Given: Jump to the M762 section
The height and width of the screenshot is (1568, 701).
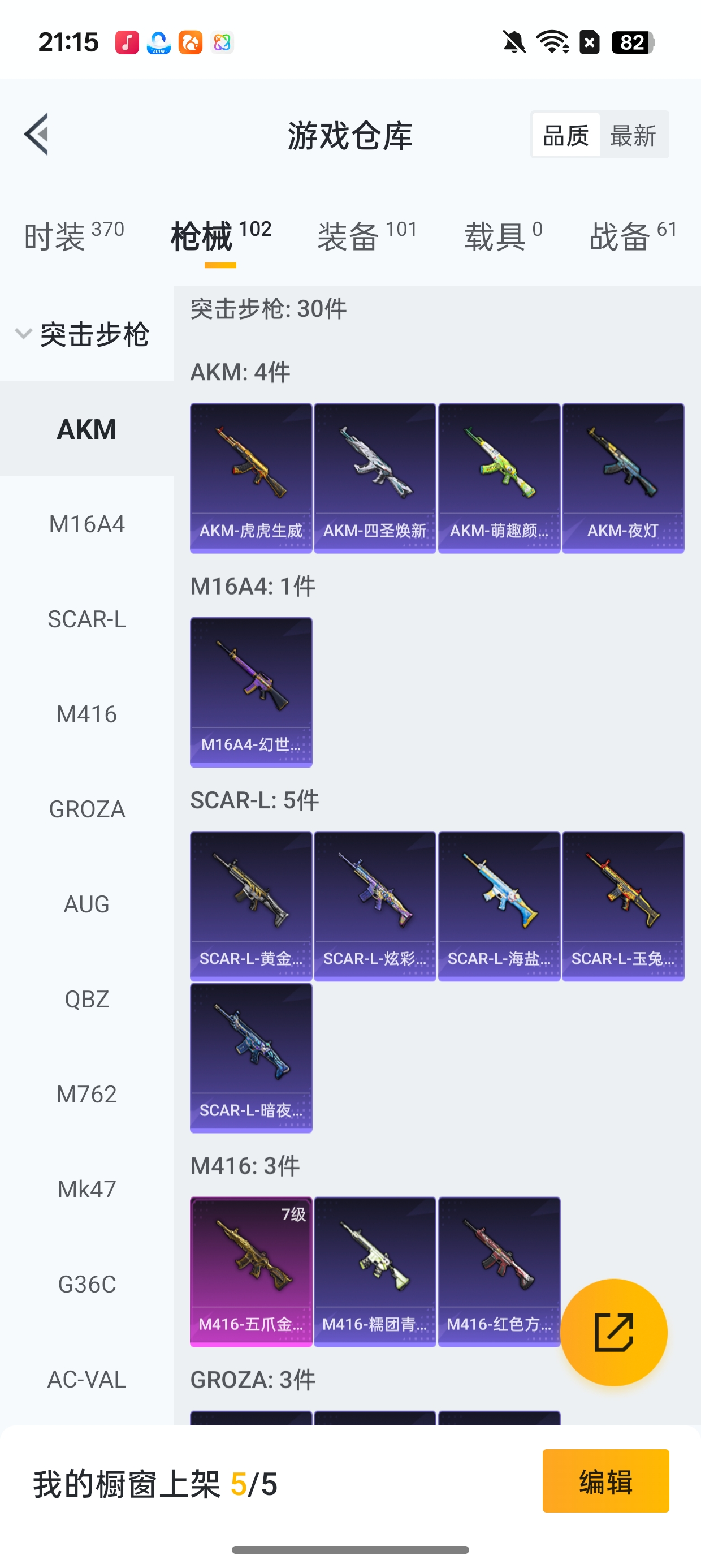Looking at the screenshot, I should coord(87,1094).
